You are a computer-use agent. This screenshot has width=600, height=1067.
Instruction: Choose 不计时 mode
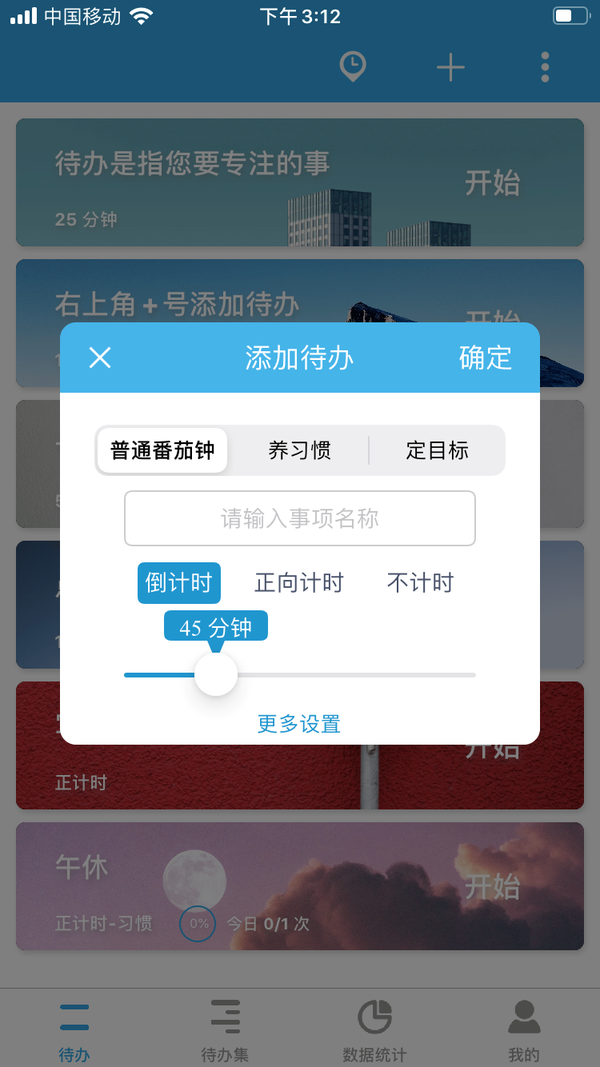click(x=420, y=583)
